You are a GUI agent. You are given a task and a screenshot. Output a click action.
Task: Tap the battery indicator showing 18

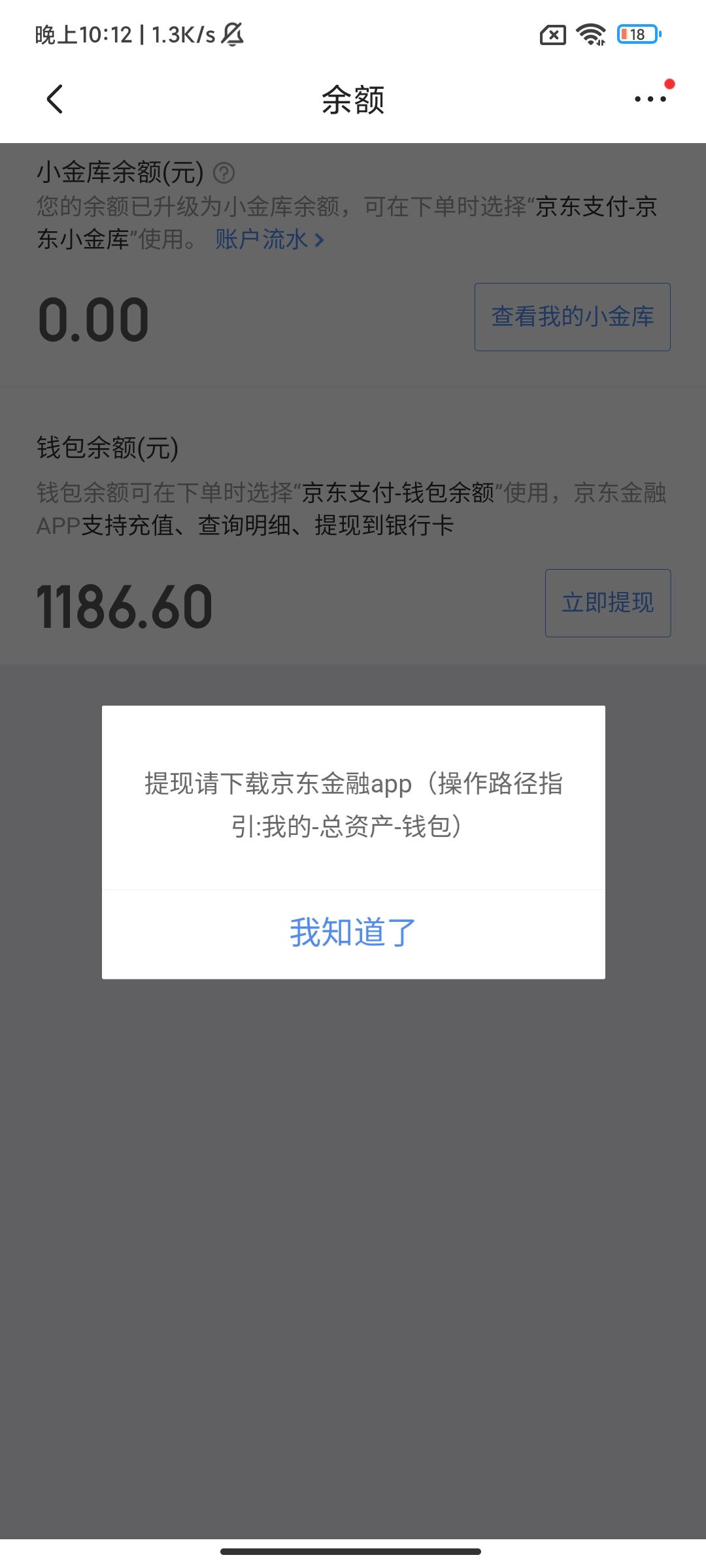[637, 35]
